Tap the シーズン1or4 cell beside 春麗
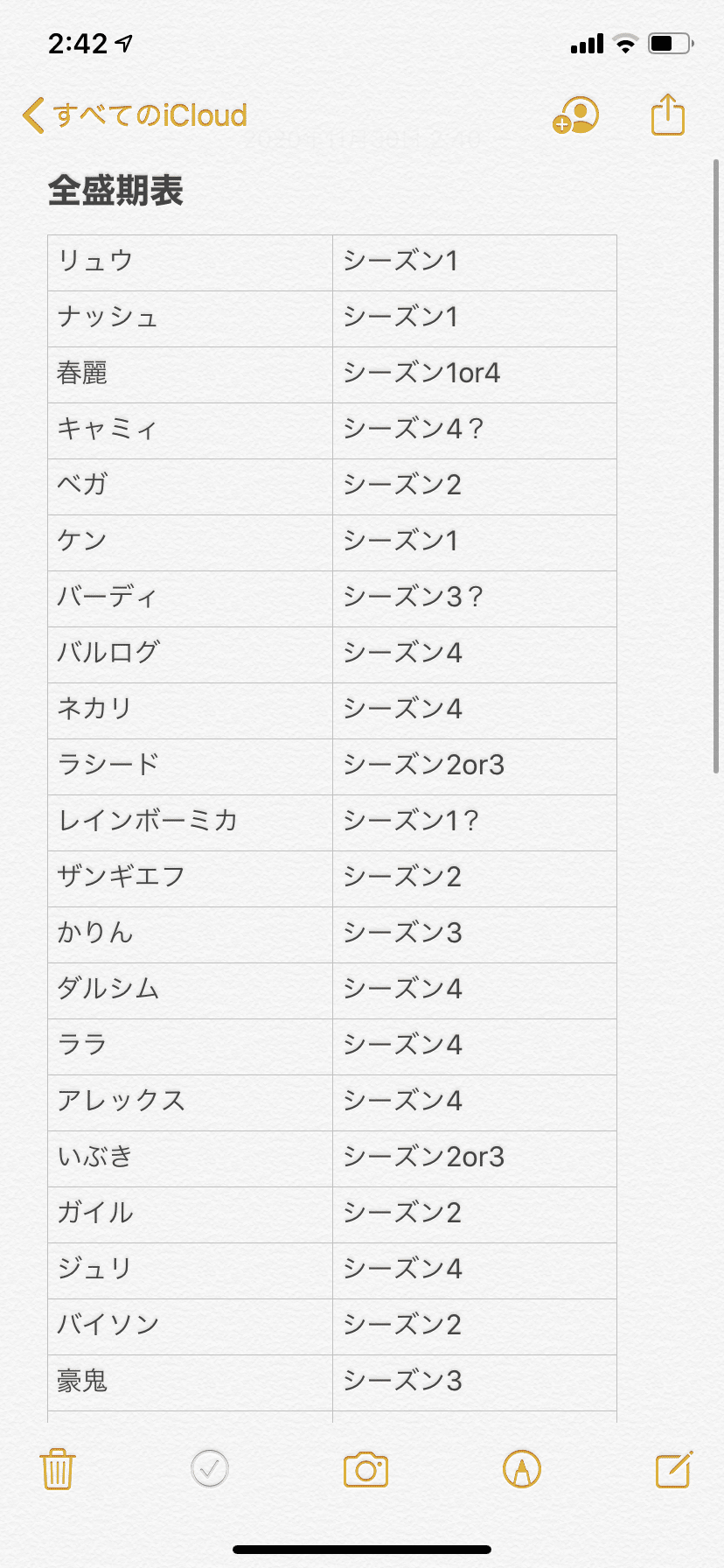 tap(474, 374)
